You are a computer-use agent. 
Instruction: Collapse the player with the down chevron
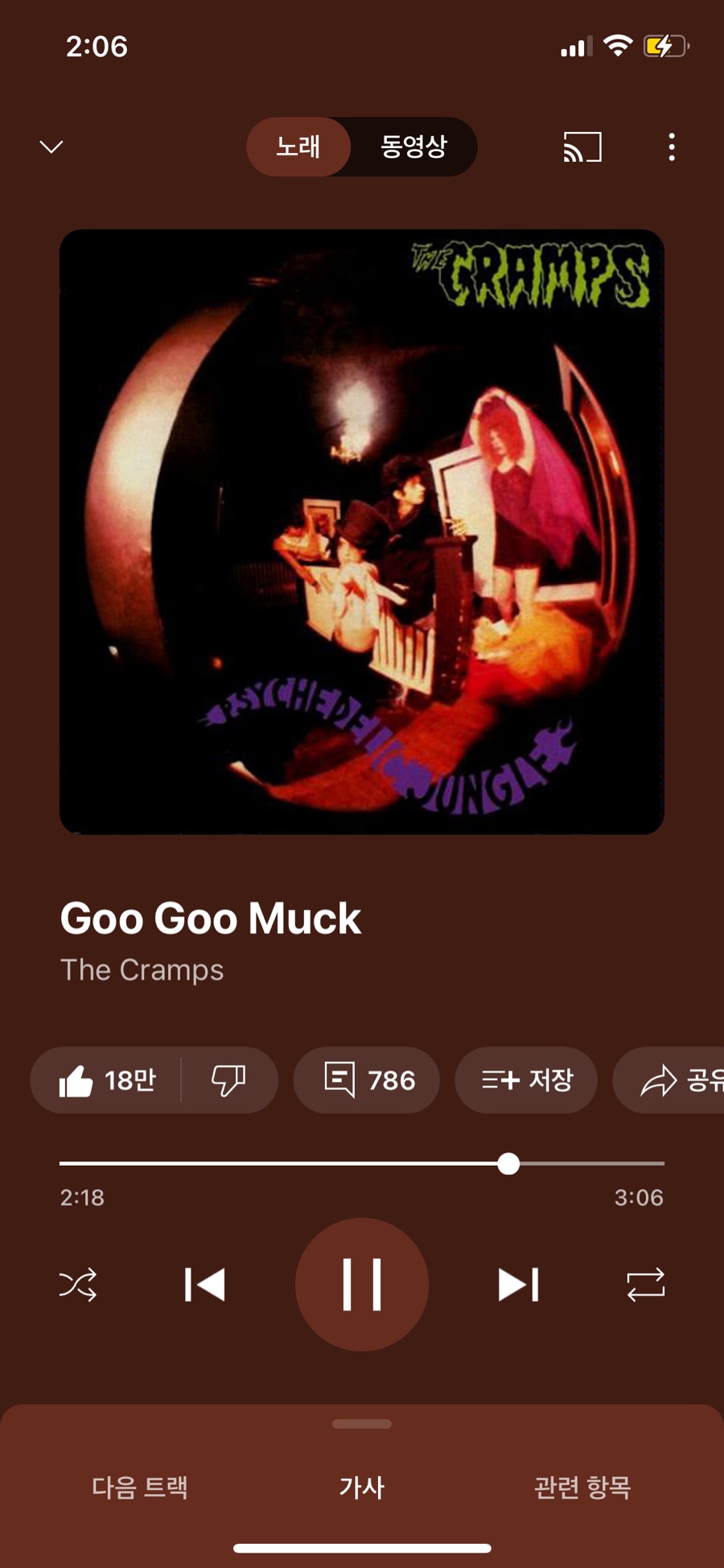pos(51,146)
